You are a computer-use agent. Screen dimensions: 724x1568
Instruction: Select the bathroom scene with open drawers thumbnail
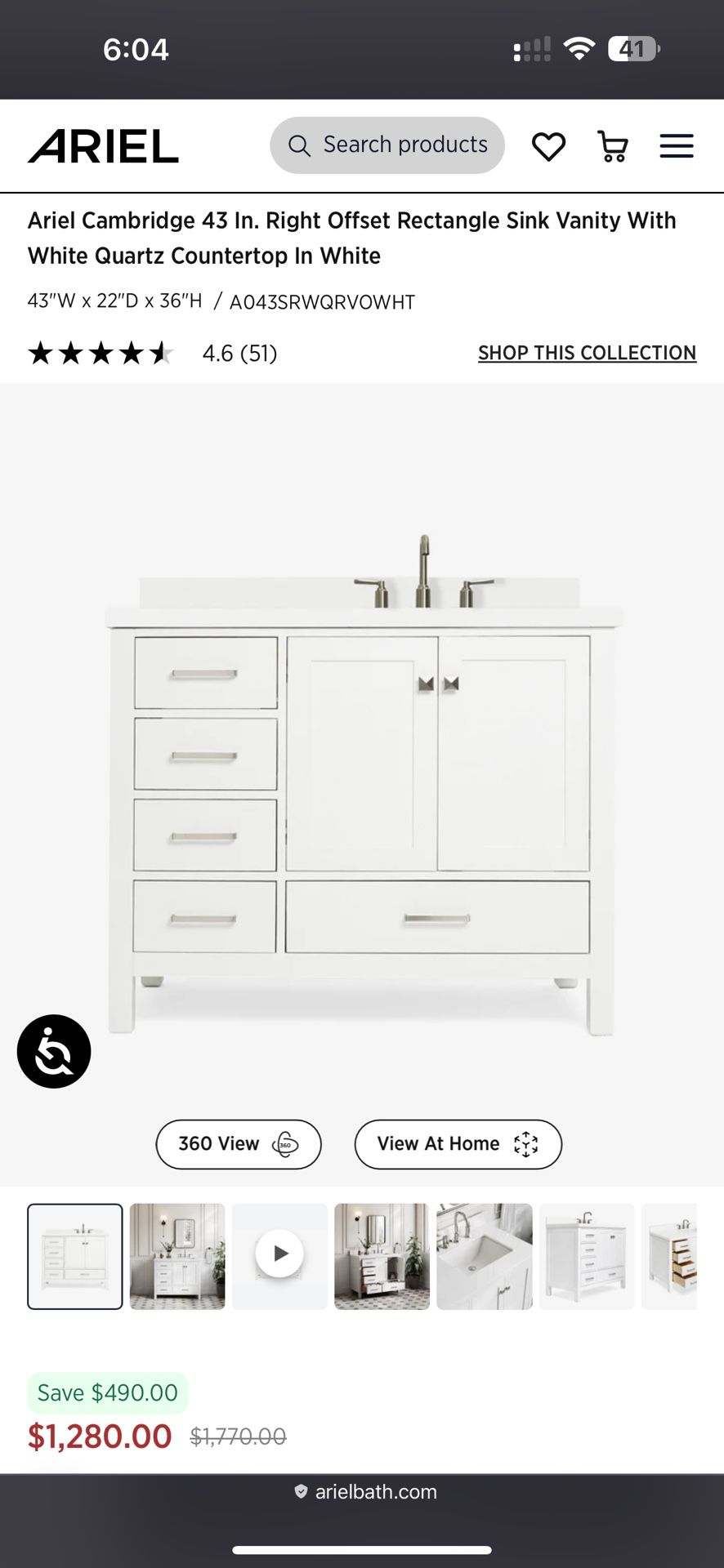[382, 1256]
